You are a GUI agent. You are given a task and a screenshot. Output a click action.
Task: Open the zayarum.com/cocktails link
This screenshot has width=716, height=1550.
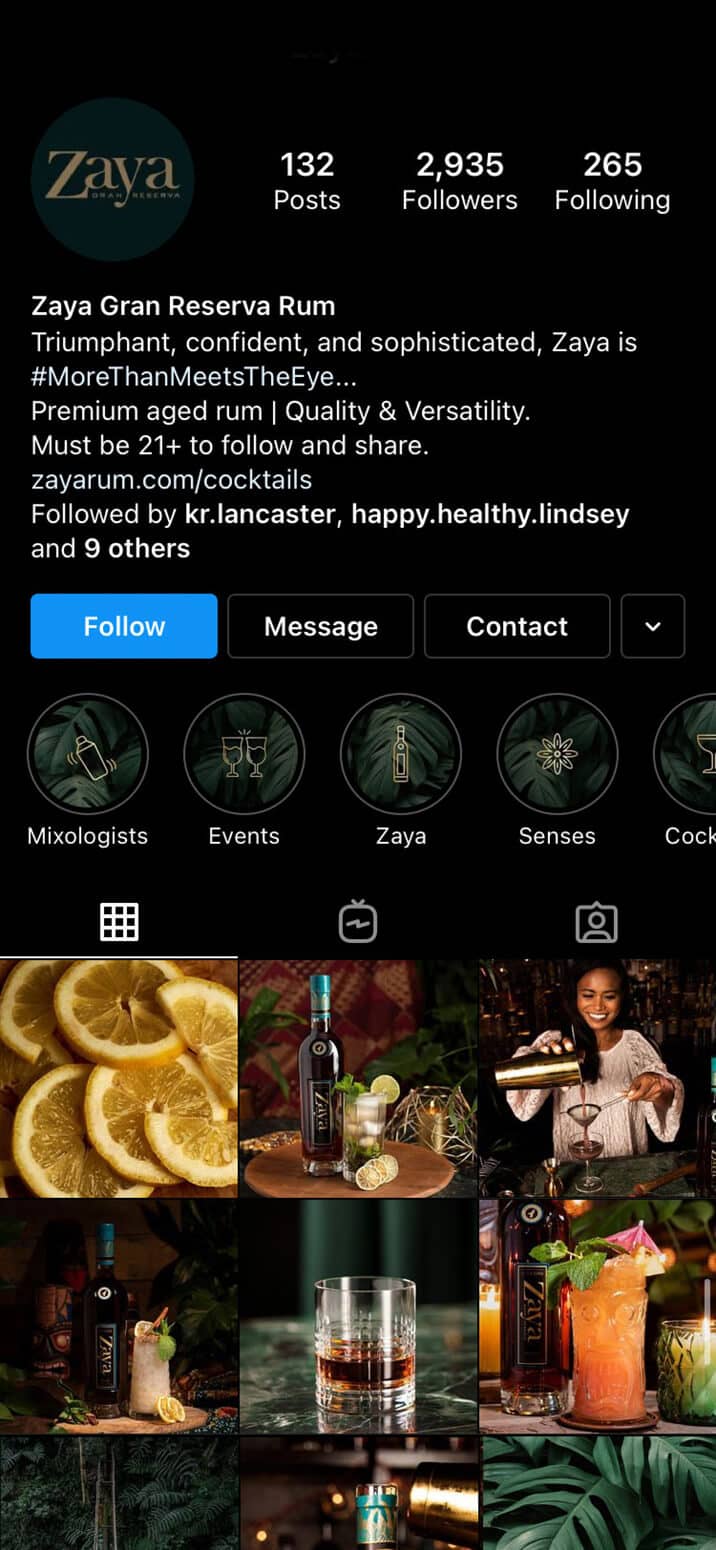[171, 480]
